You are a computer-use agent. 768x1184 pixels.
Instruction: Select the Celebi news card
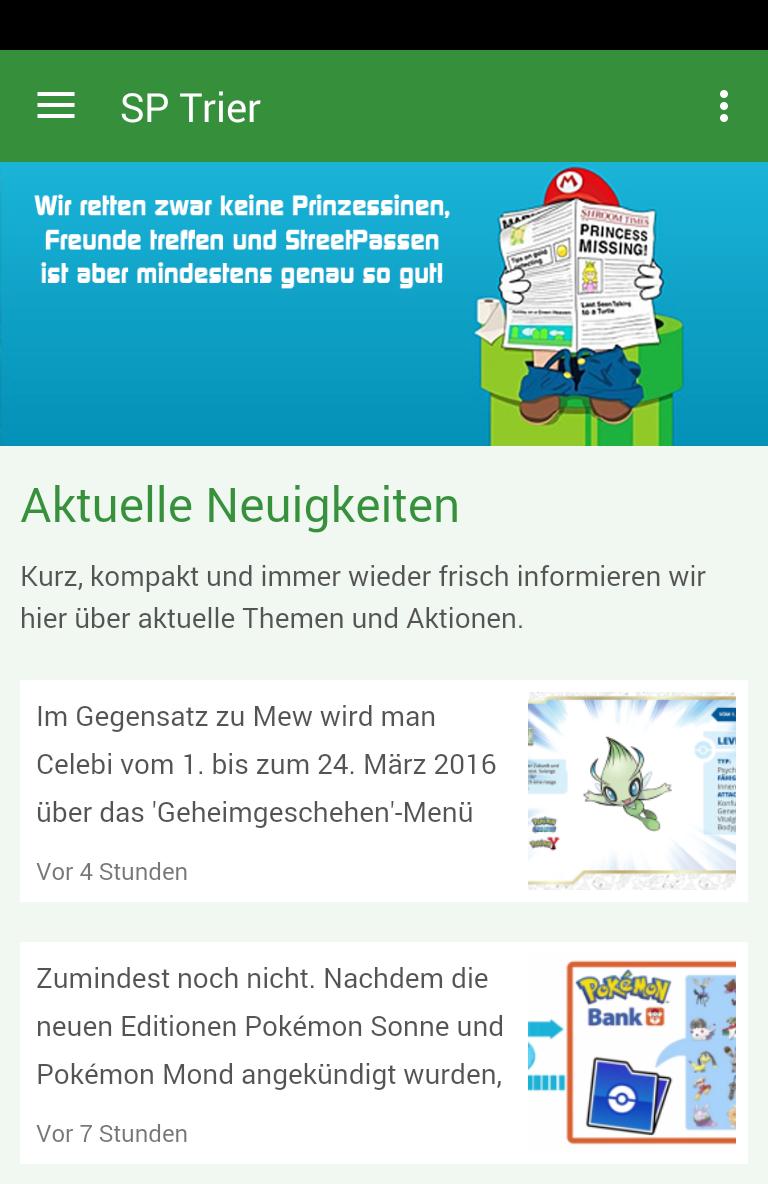384,790
